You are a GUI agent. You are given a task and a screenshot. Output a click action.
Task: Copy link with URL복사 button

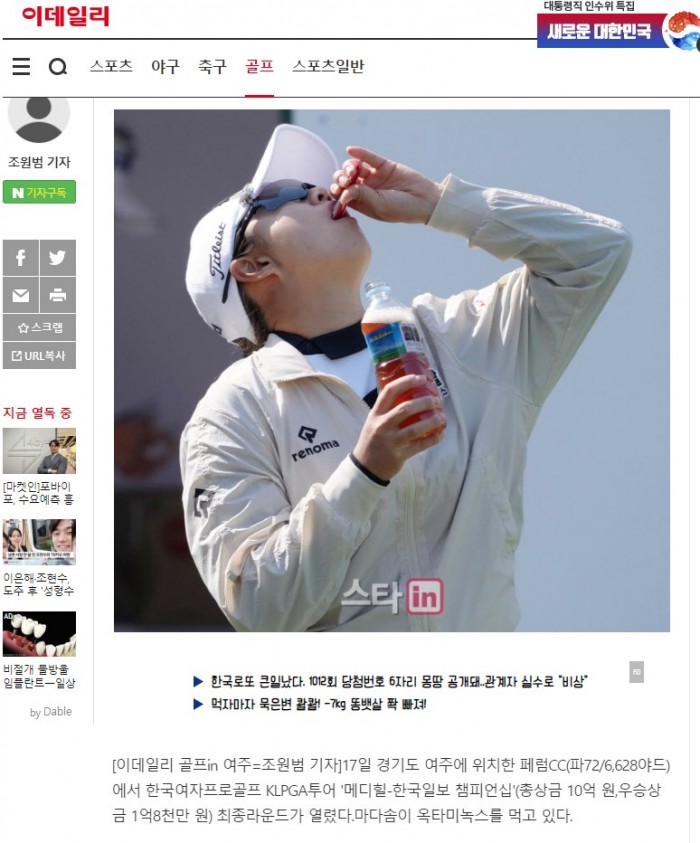pos(39,355)
